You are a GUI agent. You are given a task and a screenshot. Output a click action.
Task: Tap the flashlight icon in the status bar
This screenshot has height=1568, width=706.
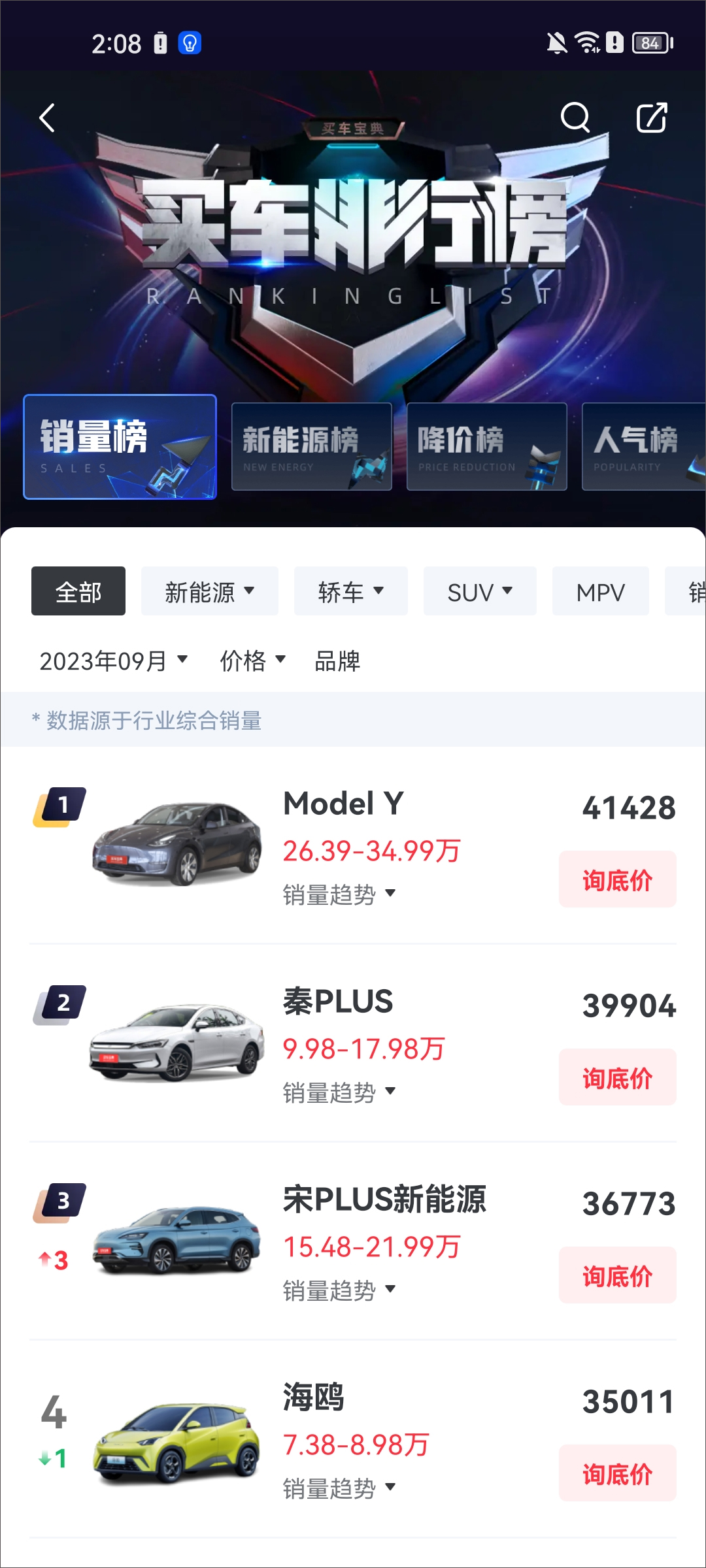[190, 43]
